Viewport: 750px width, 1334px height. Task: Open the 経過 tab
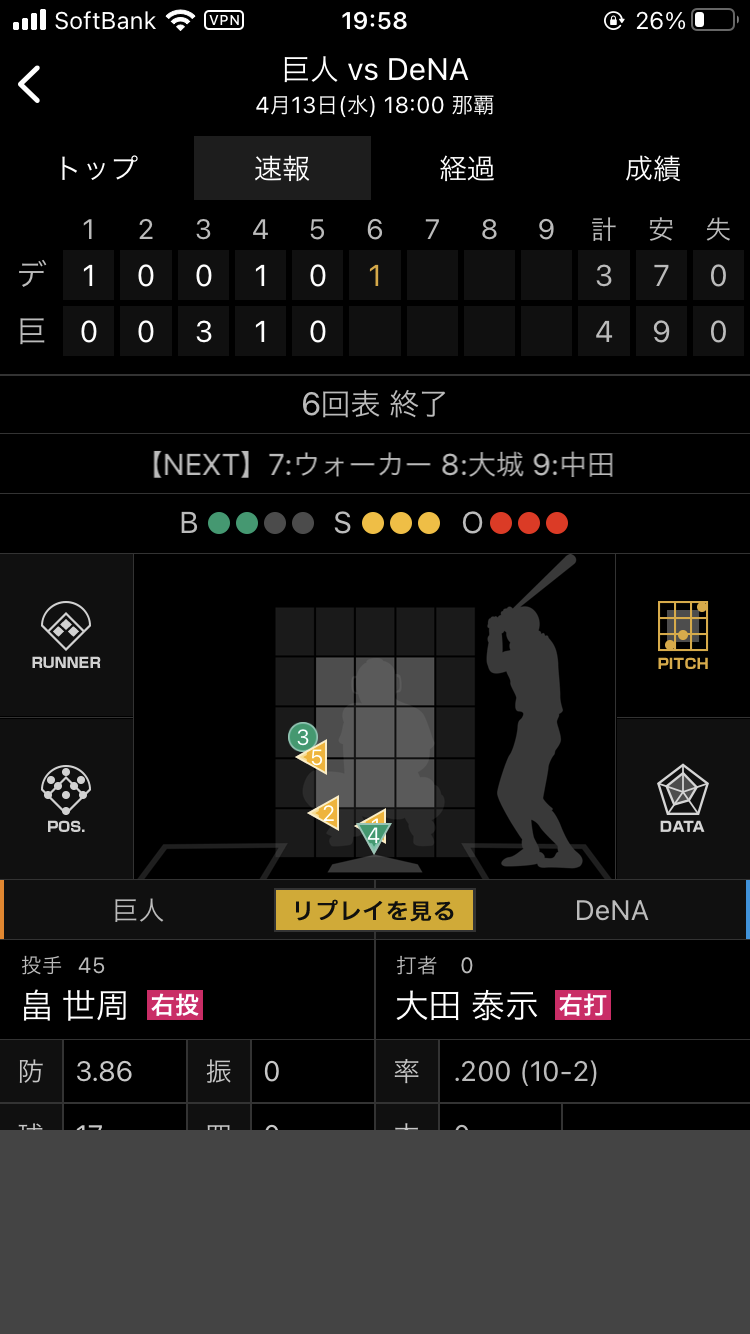point(467,168)
